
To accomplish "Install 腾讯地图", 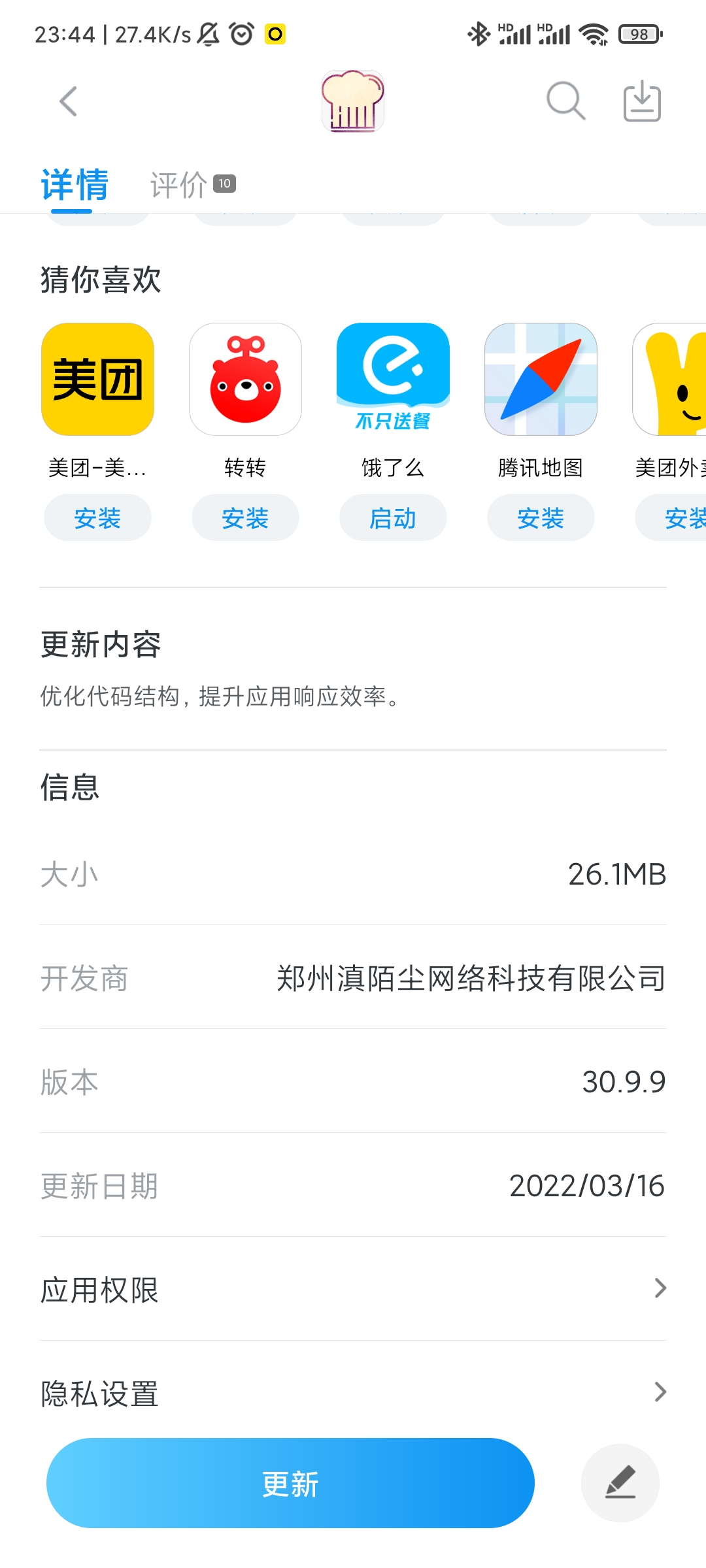I will pos(541,518).
